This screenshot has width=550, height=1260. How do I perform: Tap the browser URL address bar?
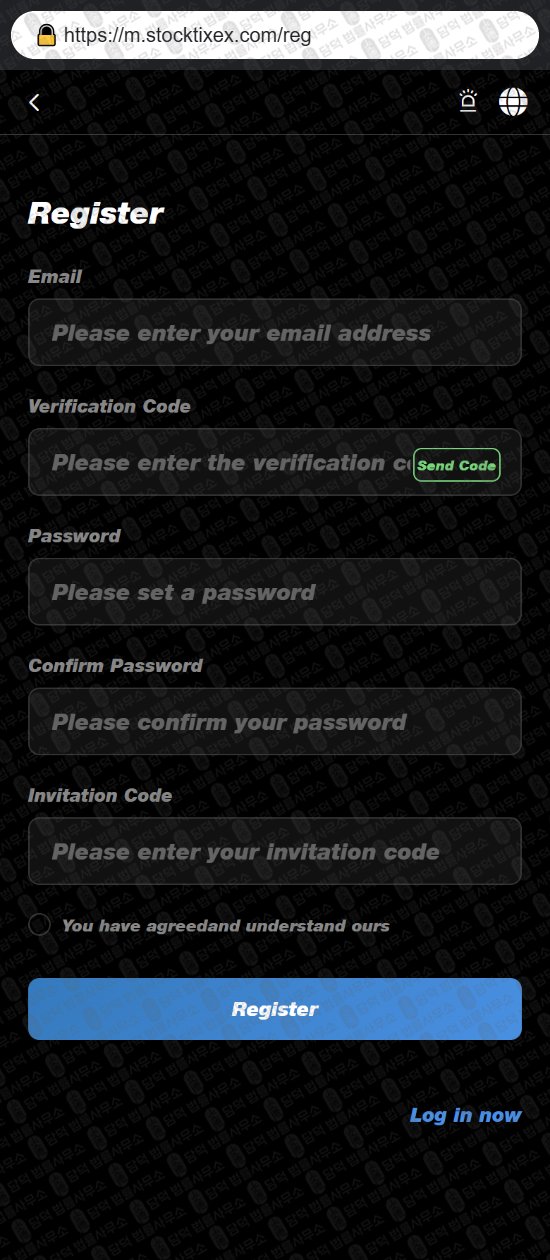tap(275, 35)
